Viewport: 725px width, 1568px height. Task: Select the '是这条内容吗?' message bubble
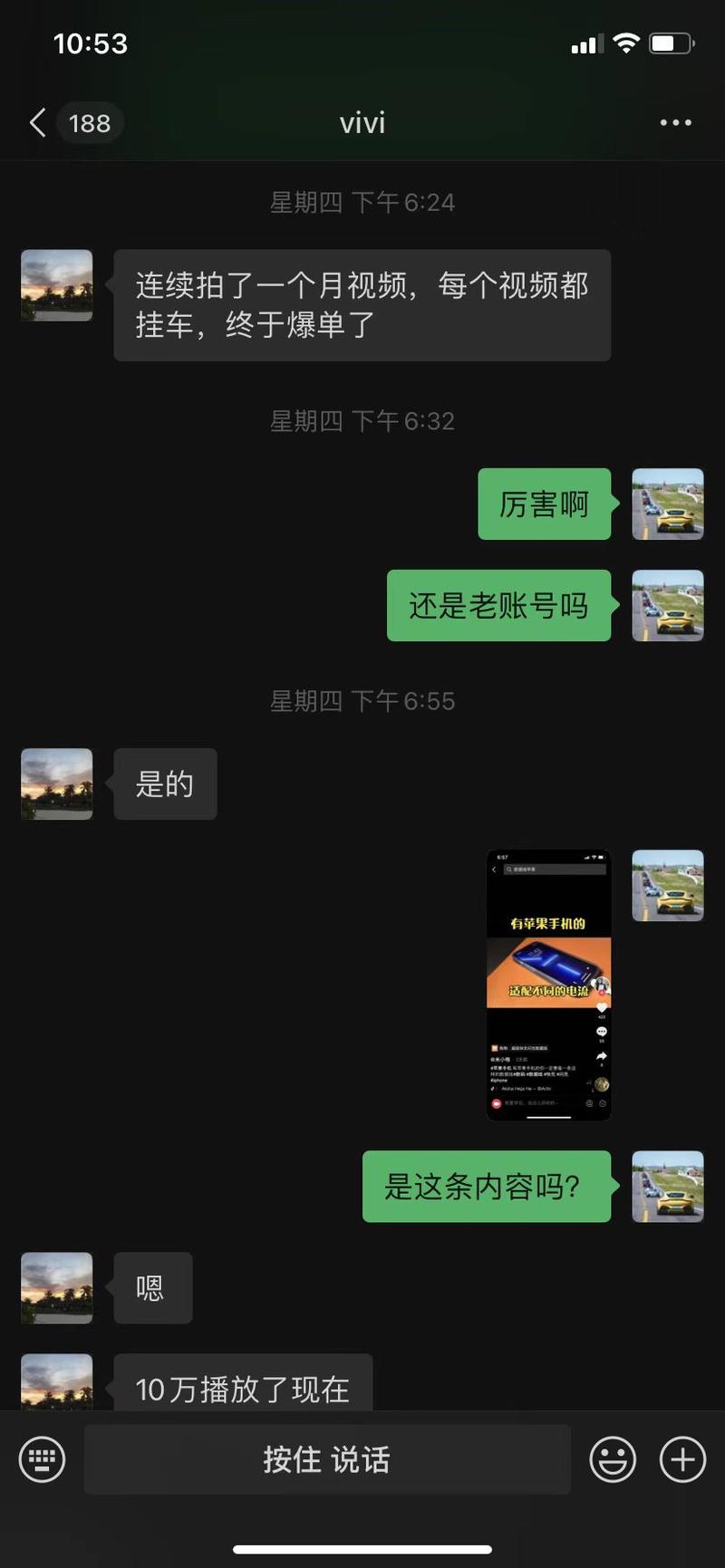click(x=486, y=1188)
